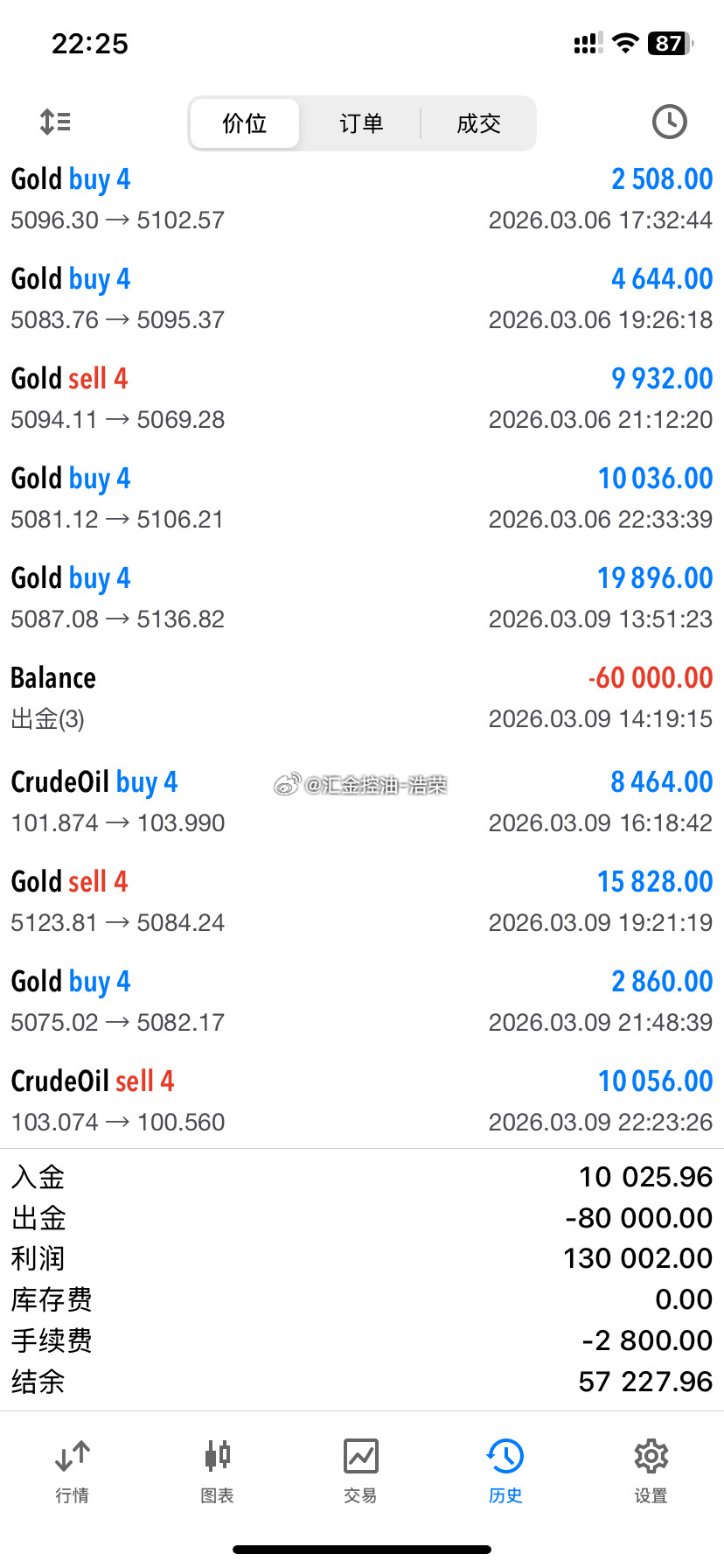The height and width of the screenshot is (1568, 724).
Task: Open the Balance 出金(3) entry
Action: [x=362, y=697]
